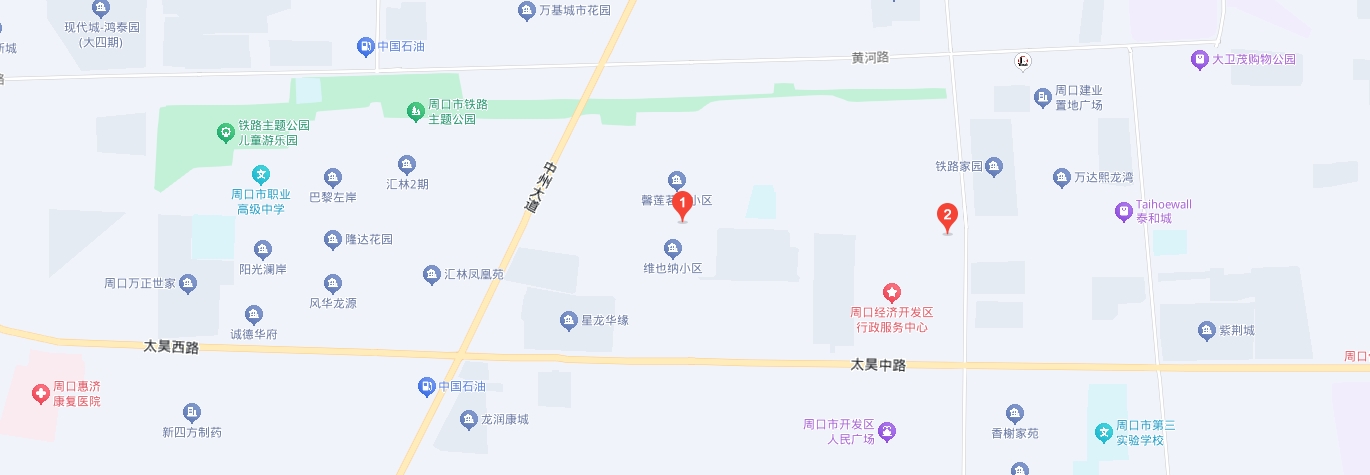
Task: Select 中国石油 gas station near 黄河路
Action: [x=365, y=46]
